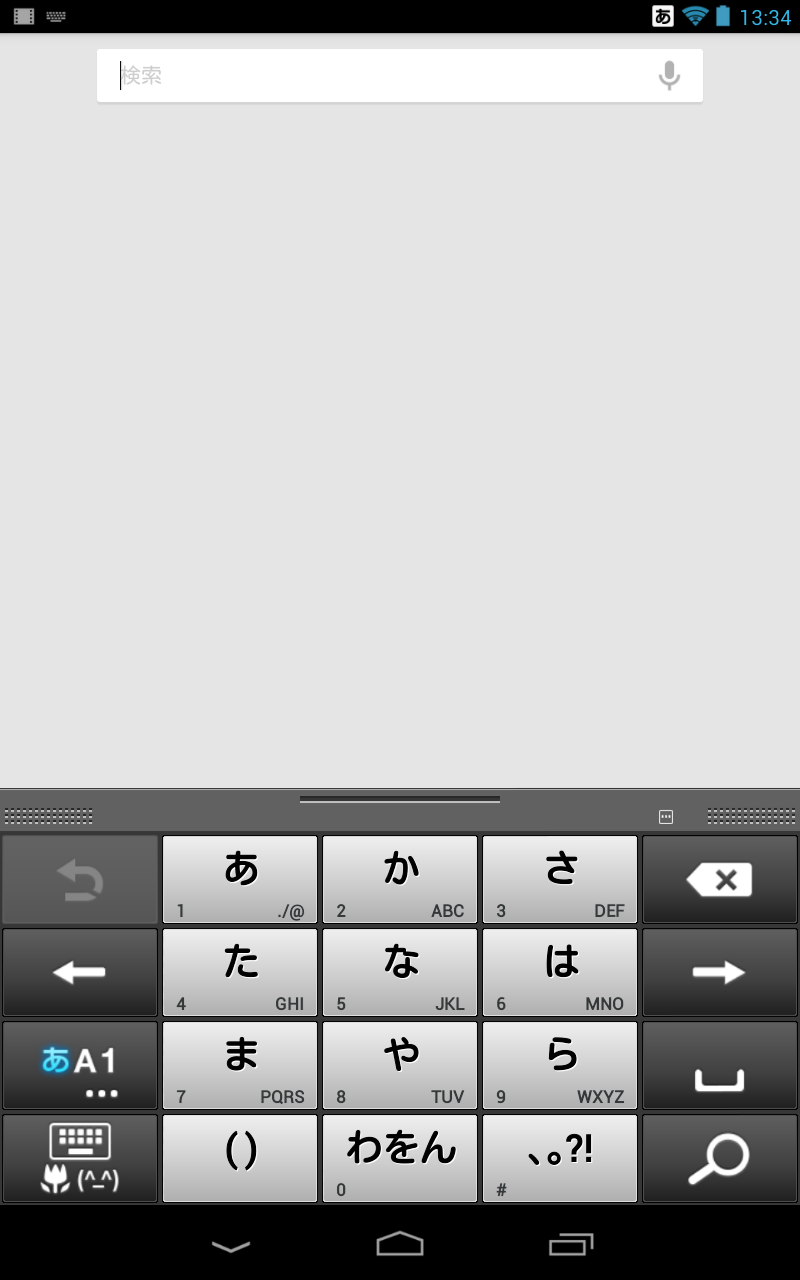
Task: Type the ら kana key
Action: 560,1065
